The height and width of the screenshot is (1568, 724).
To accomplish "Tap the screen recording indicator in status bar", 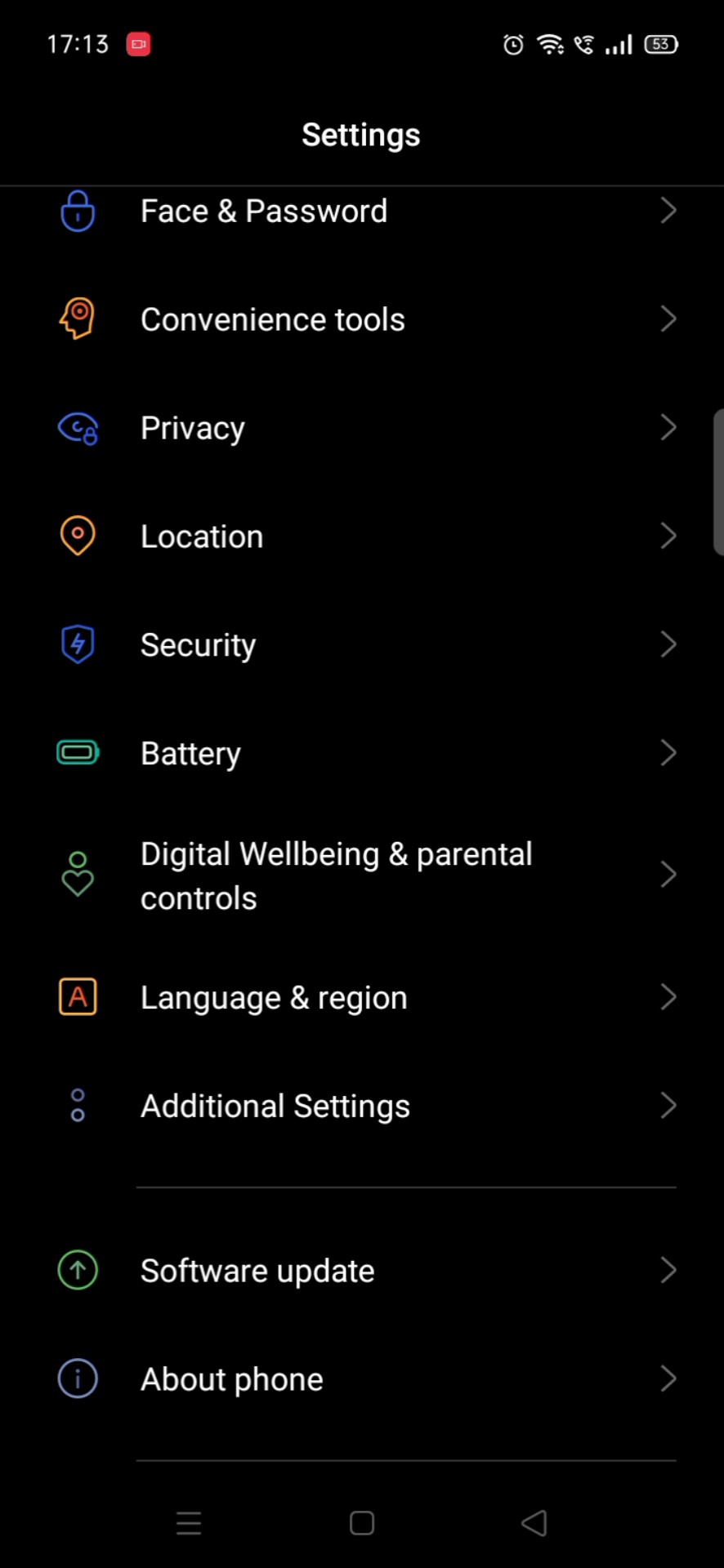I will point(138,44).
